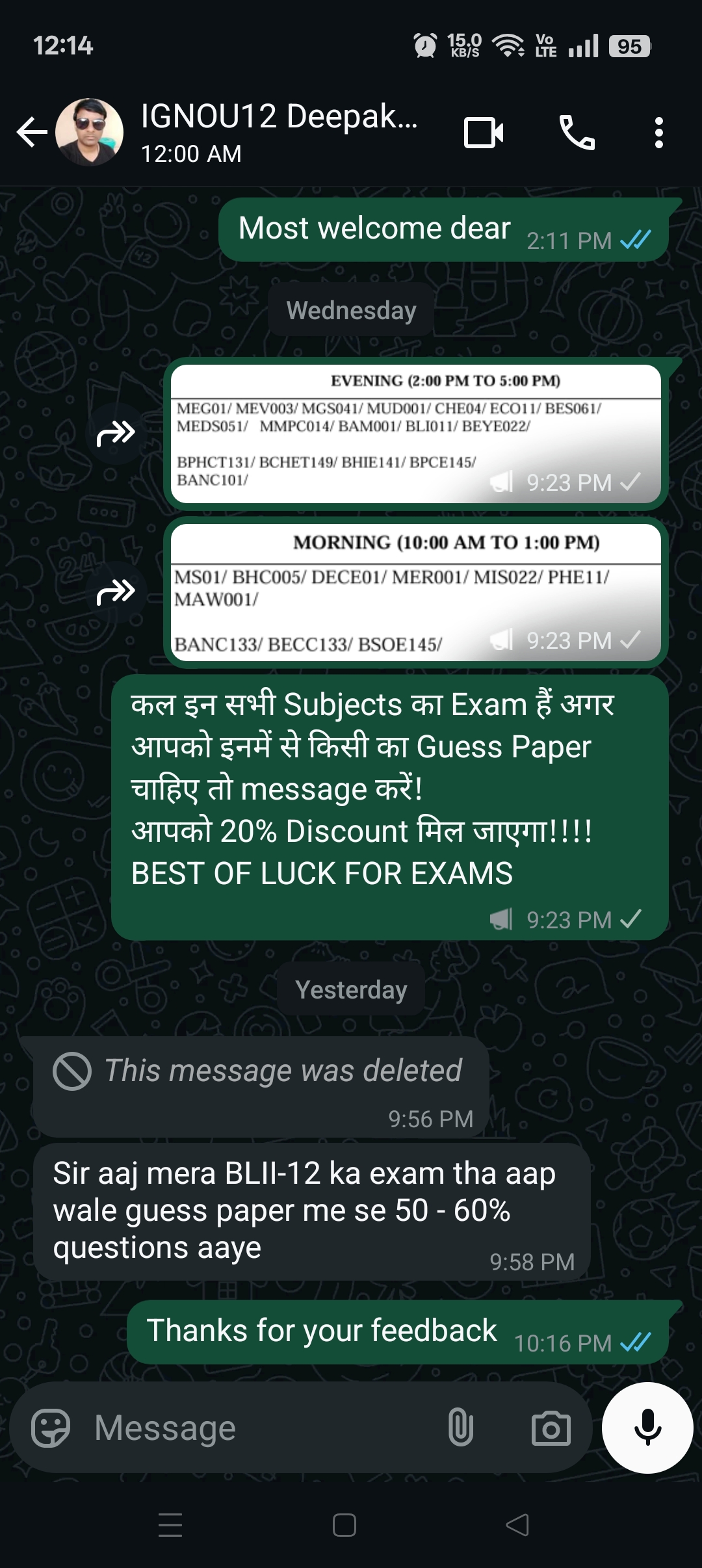Open the three-dot overflow menu
The width and height of the screenshot is (702, 1568).
pyautogui.click(x=658, y=133)
